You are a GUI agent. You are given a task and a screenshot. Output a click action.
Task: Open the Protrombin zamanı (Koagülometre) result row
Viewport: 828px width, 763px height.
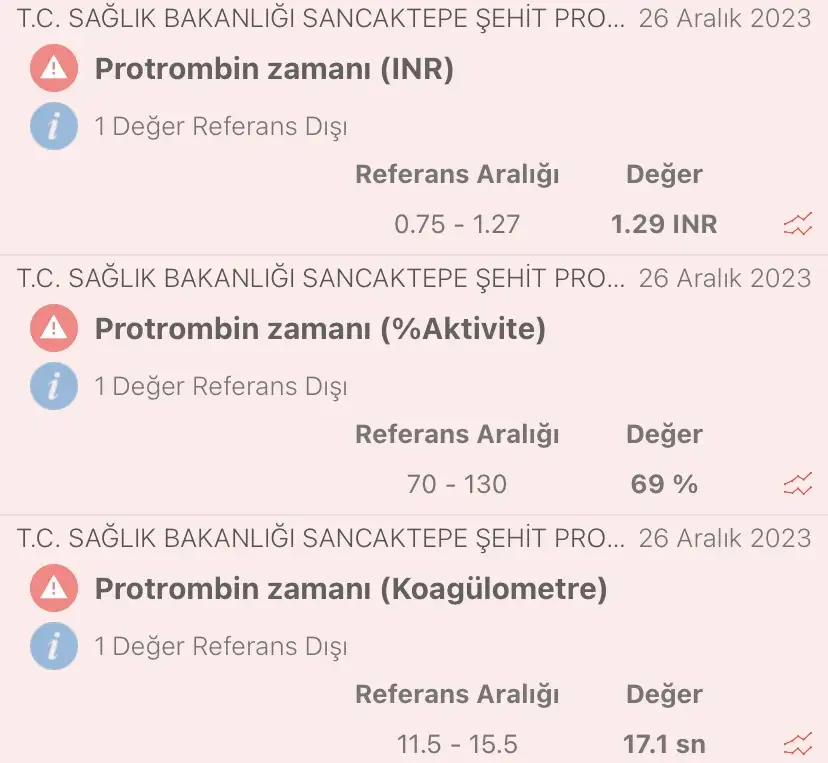[350, 589]
